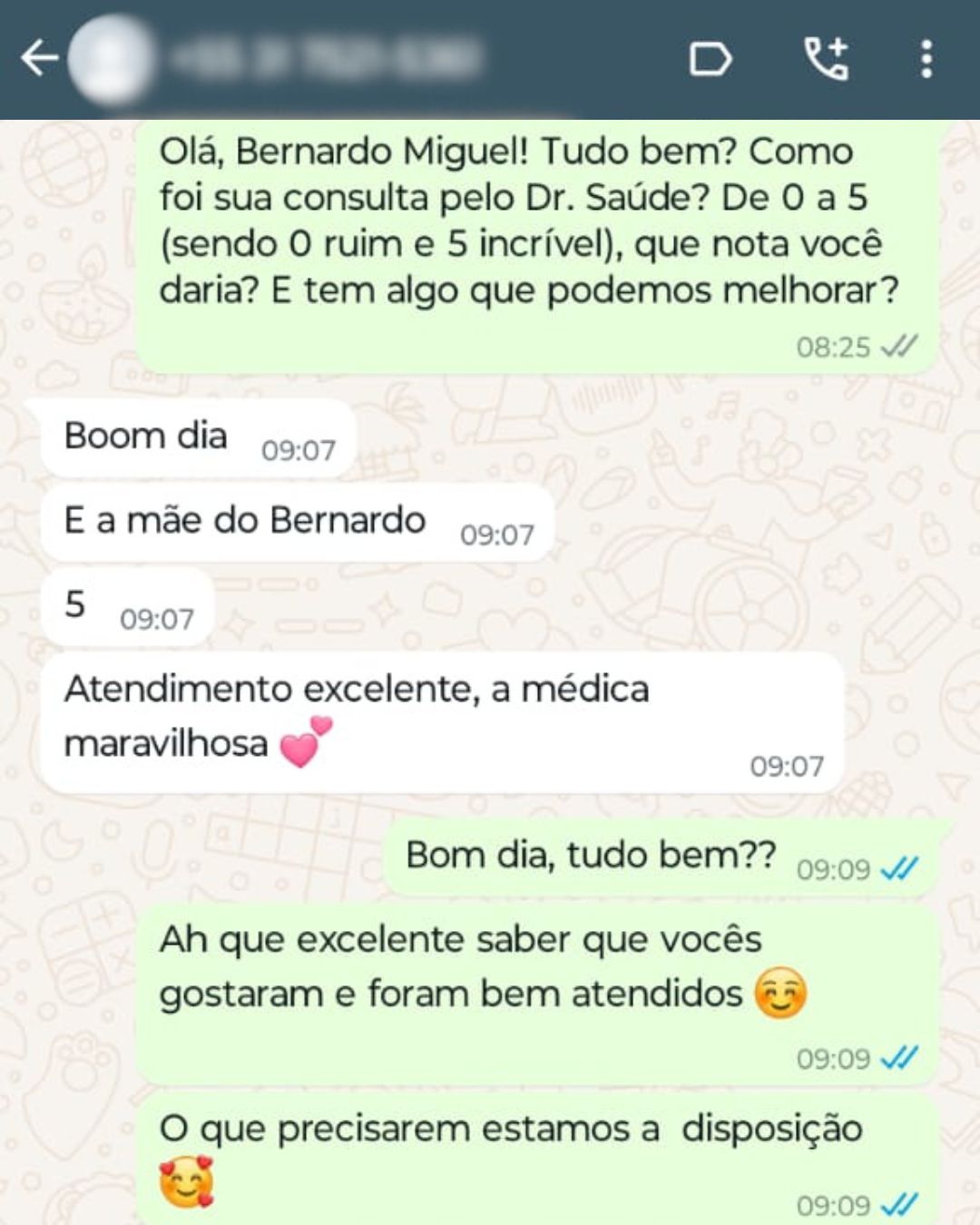Go back using the arrow
980x1225 pixels.
pyautogui.click(x=40, y=59)
